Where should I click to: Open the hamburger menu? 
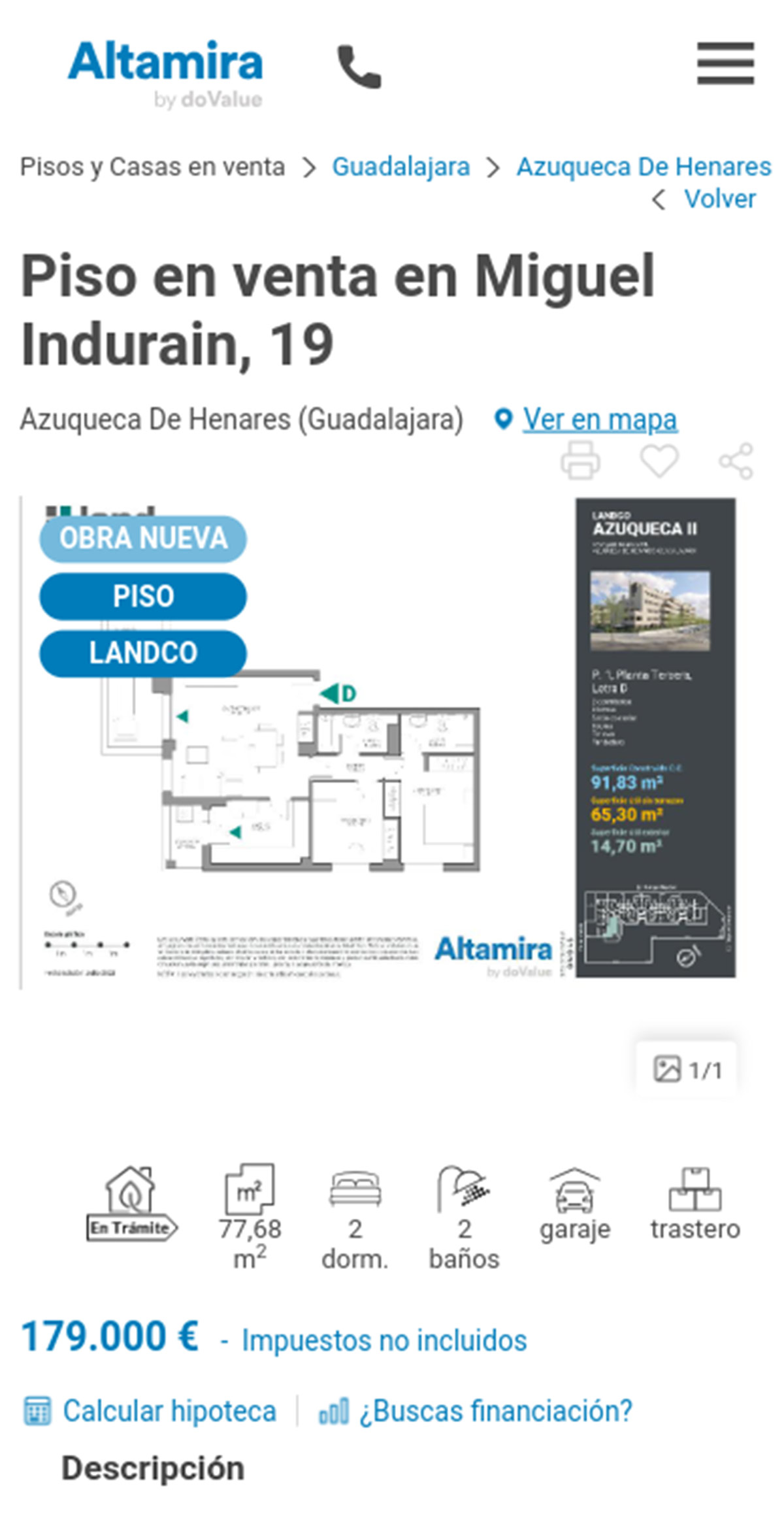[725, 63]
